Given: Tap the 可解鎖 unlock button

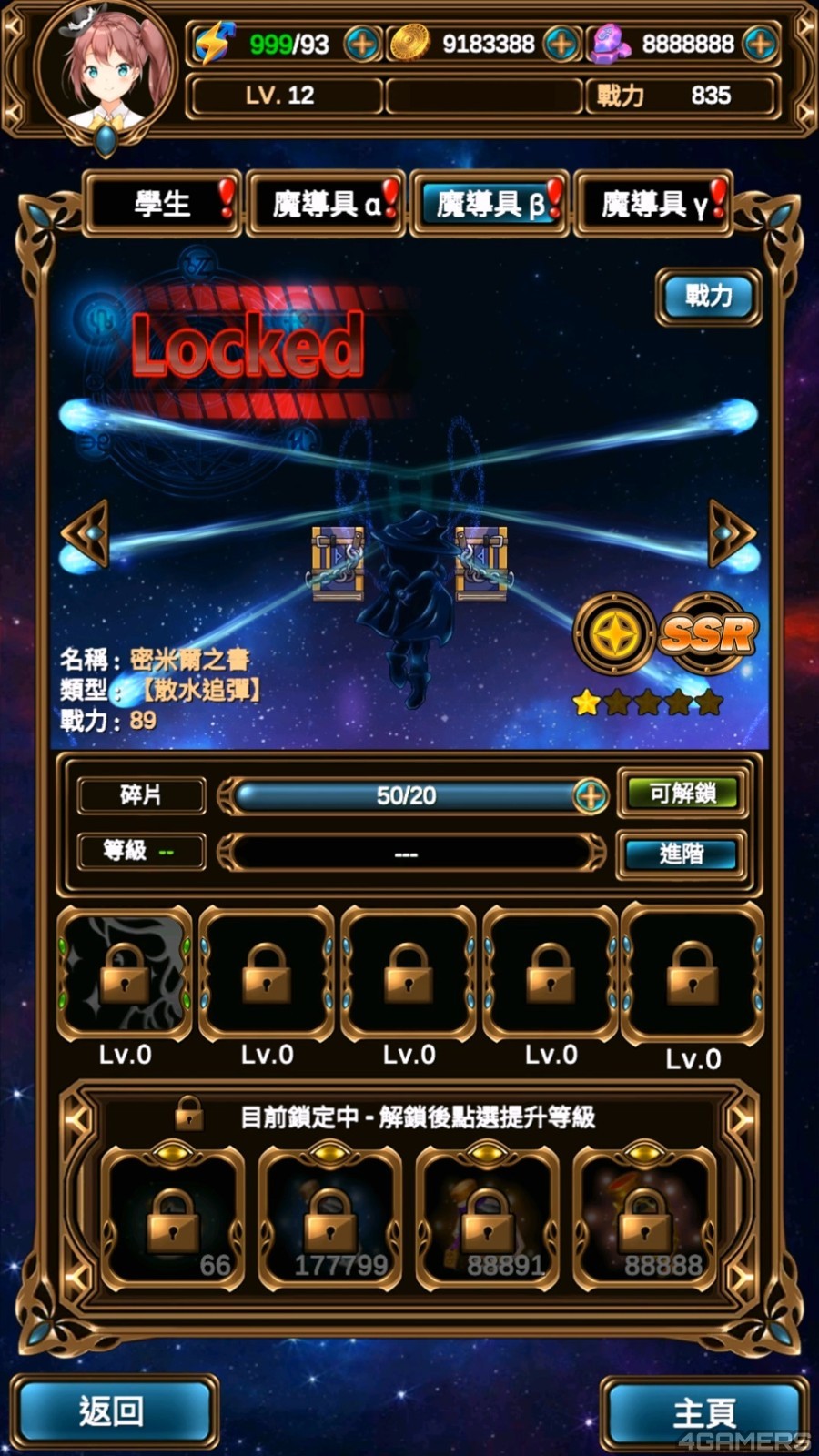Looking at the screenshot, I should coord(682,794).
